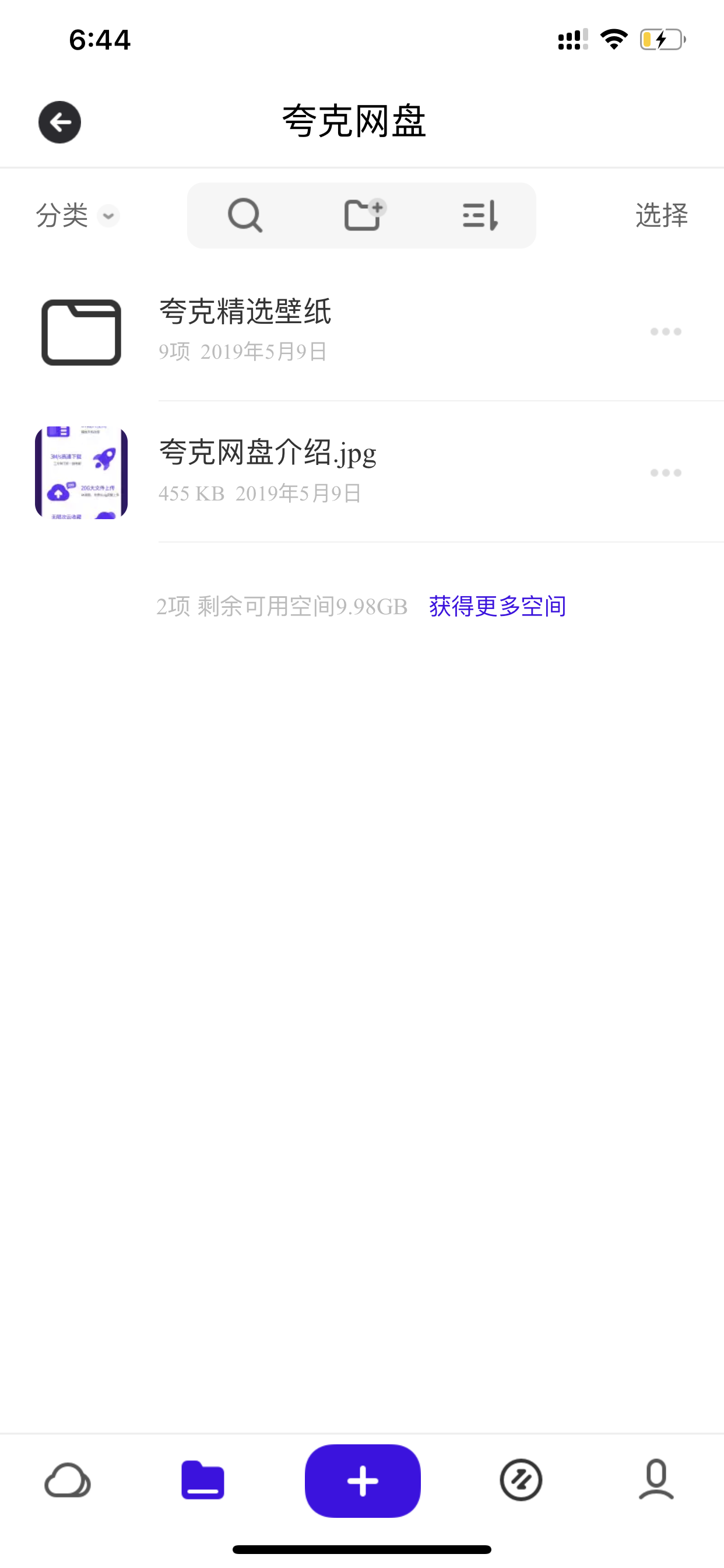The height and width of the screenshot is (1568, 724).
Task: Open more options for 夸克精选壁纸
Action: click(x=666, y=332)
